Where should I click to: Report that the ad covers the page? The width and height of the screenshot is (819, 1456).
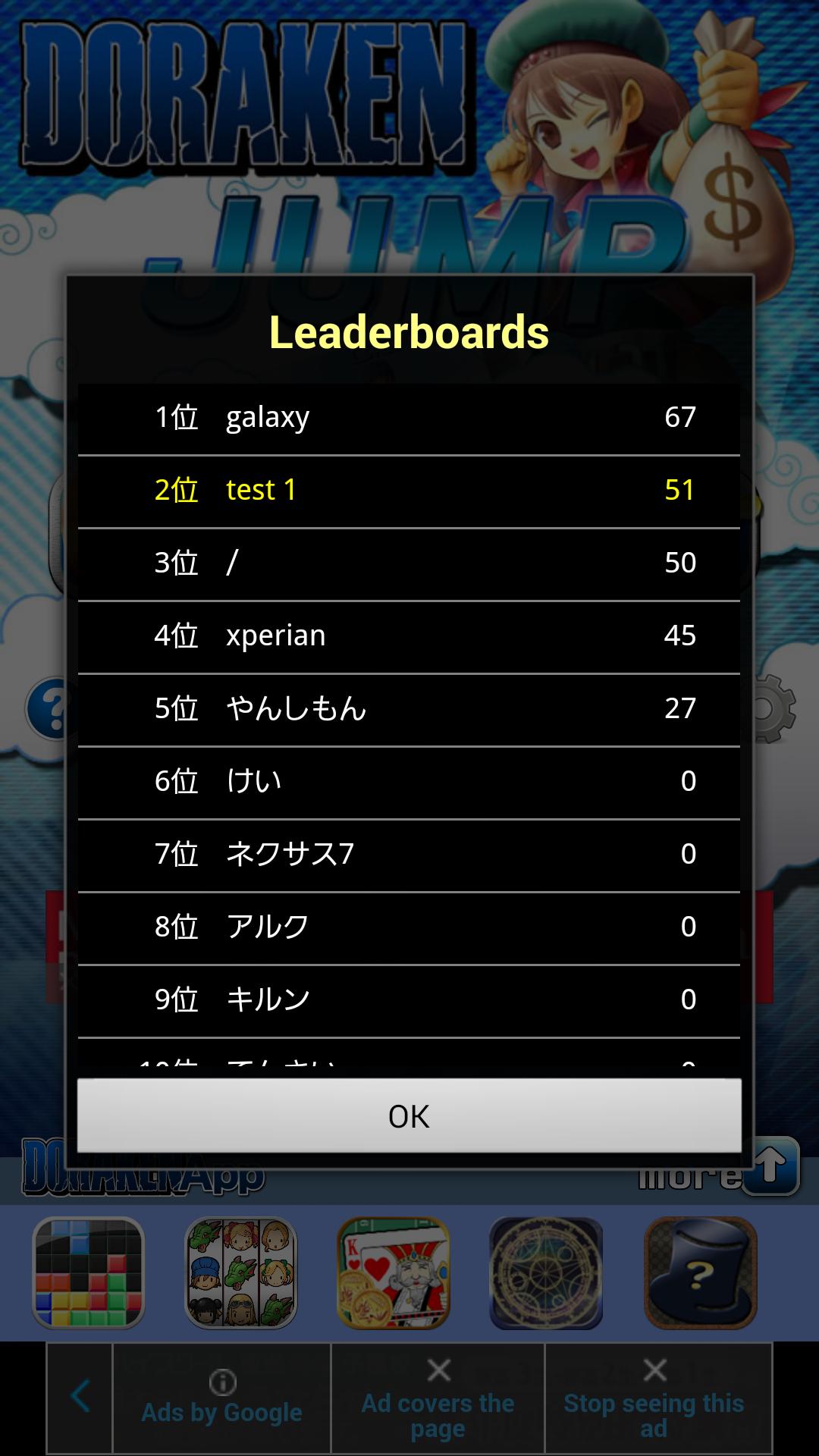438,1398
